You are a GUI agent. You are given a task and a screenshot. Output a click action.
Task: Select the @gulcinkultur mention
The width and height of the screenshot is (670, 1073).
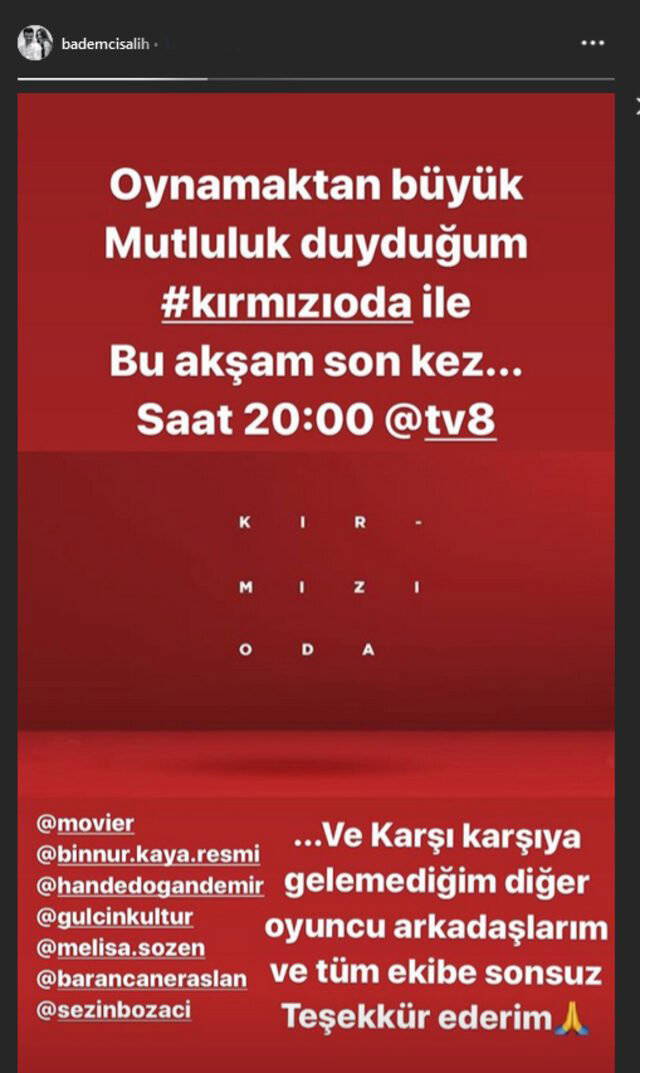(x=115, y=917)
